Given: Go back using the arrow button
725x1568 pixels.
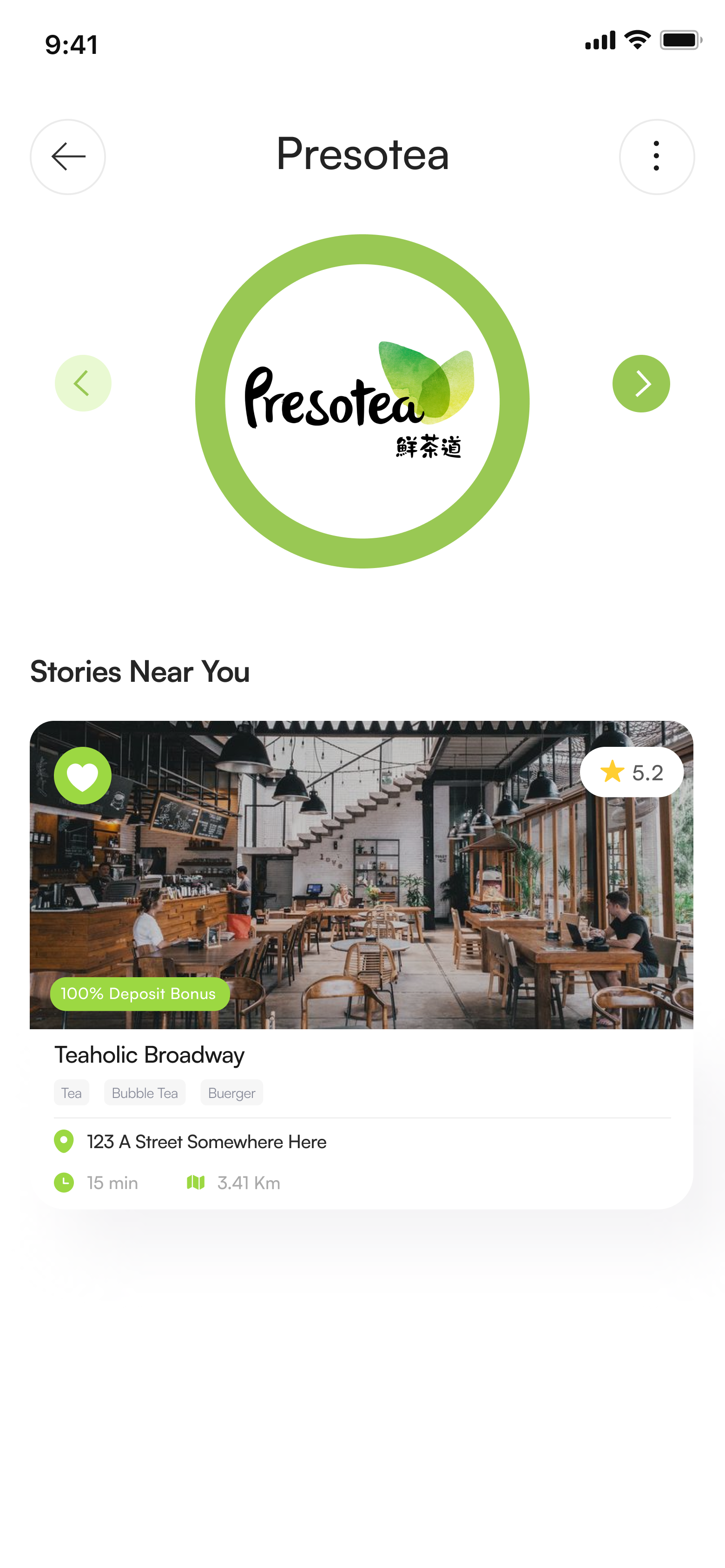Looking at the screenshot, I should (x=68, y=157).
